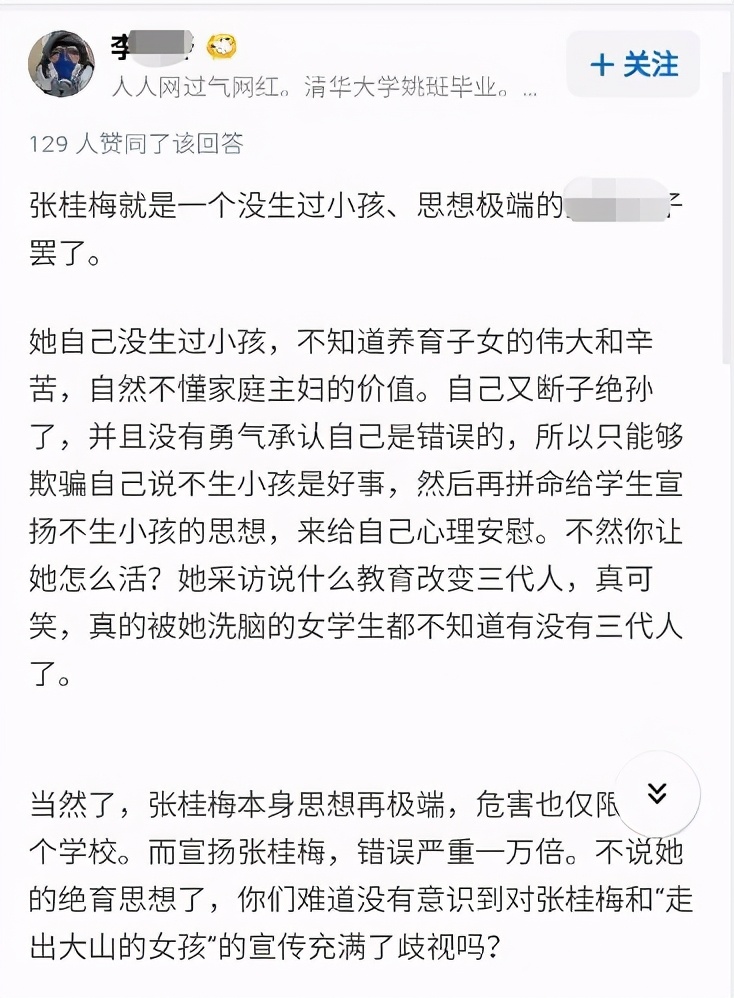The image size is (734, 998).
Task: Tap the double-chevron down floating button
Action: pos(656,794)
